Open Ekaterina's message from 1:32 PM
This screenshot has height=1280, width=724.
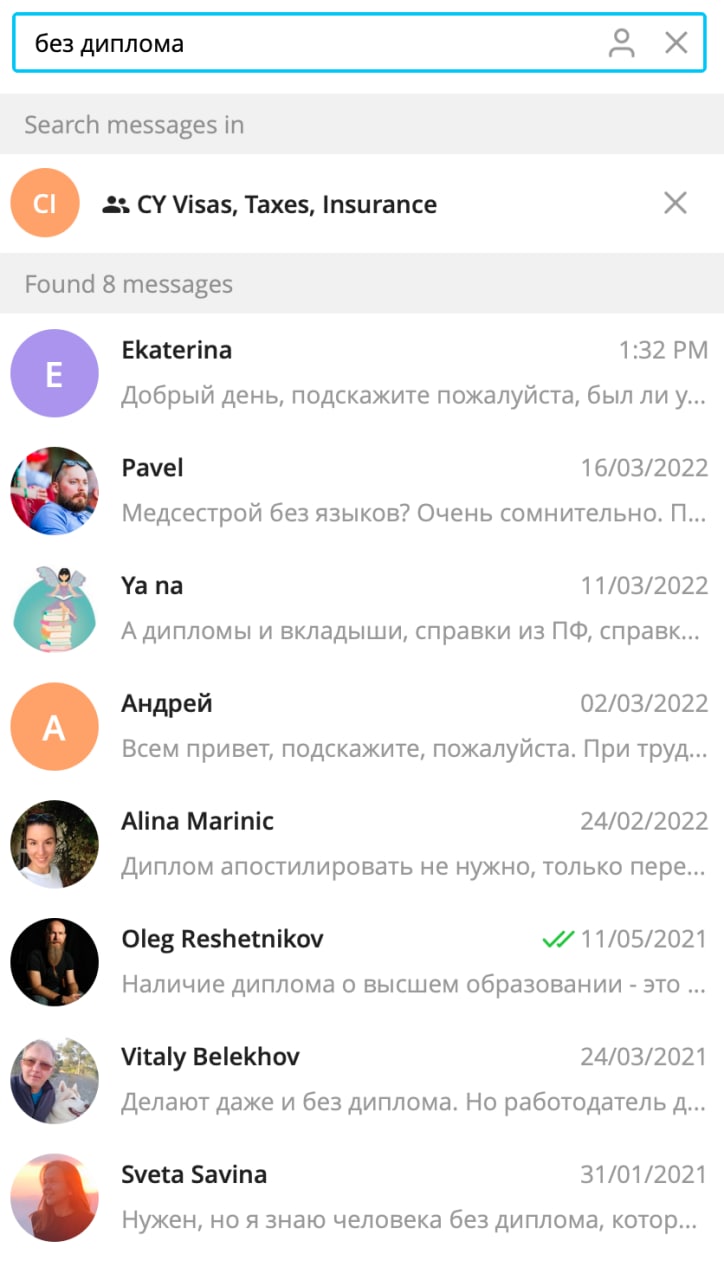[362, 373]
